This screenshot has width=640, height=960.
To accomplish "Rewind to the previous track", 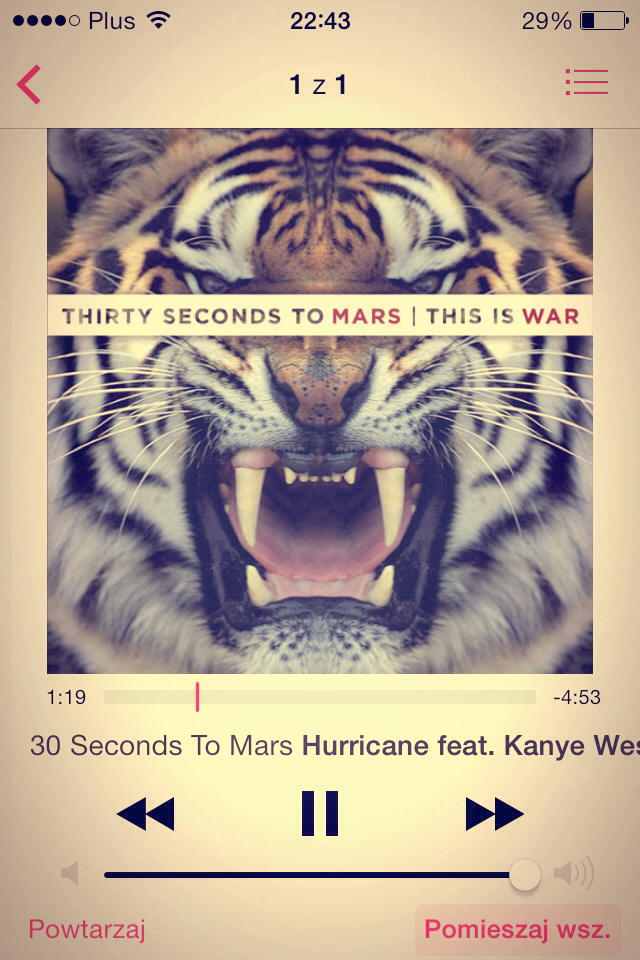I will [146, 813].
